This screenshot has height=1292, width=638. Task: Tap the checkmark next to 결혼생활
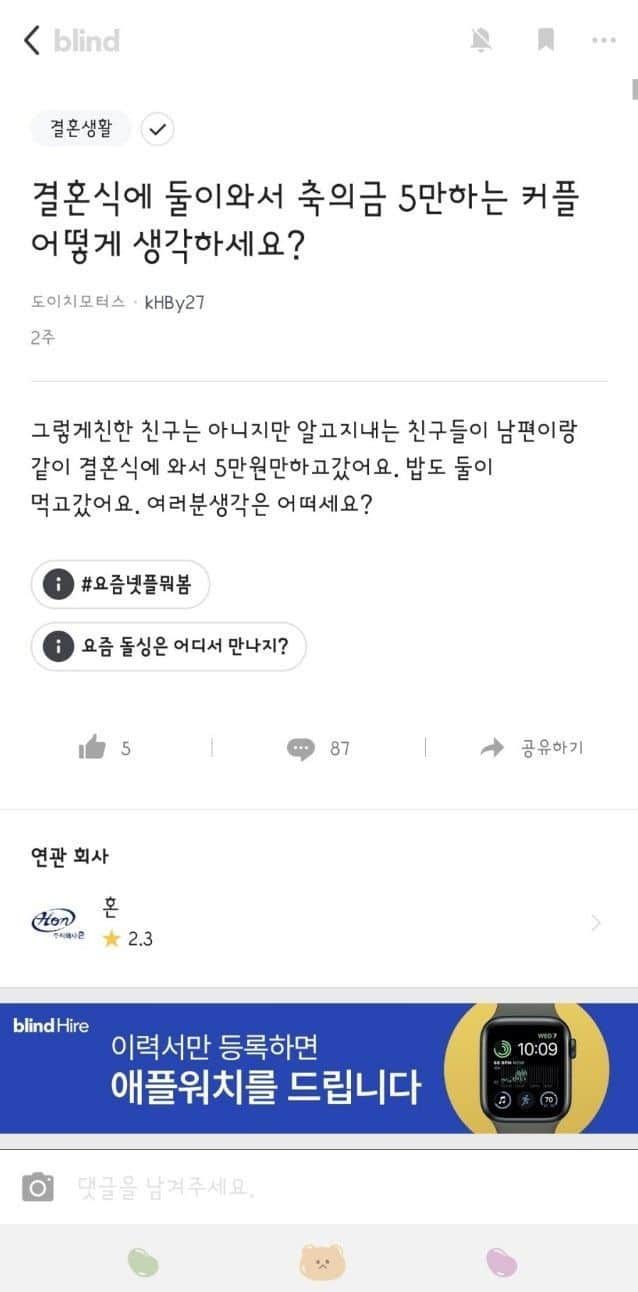coord(158,128)
